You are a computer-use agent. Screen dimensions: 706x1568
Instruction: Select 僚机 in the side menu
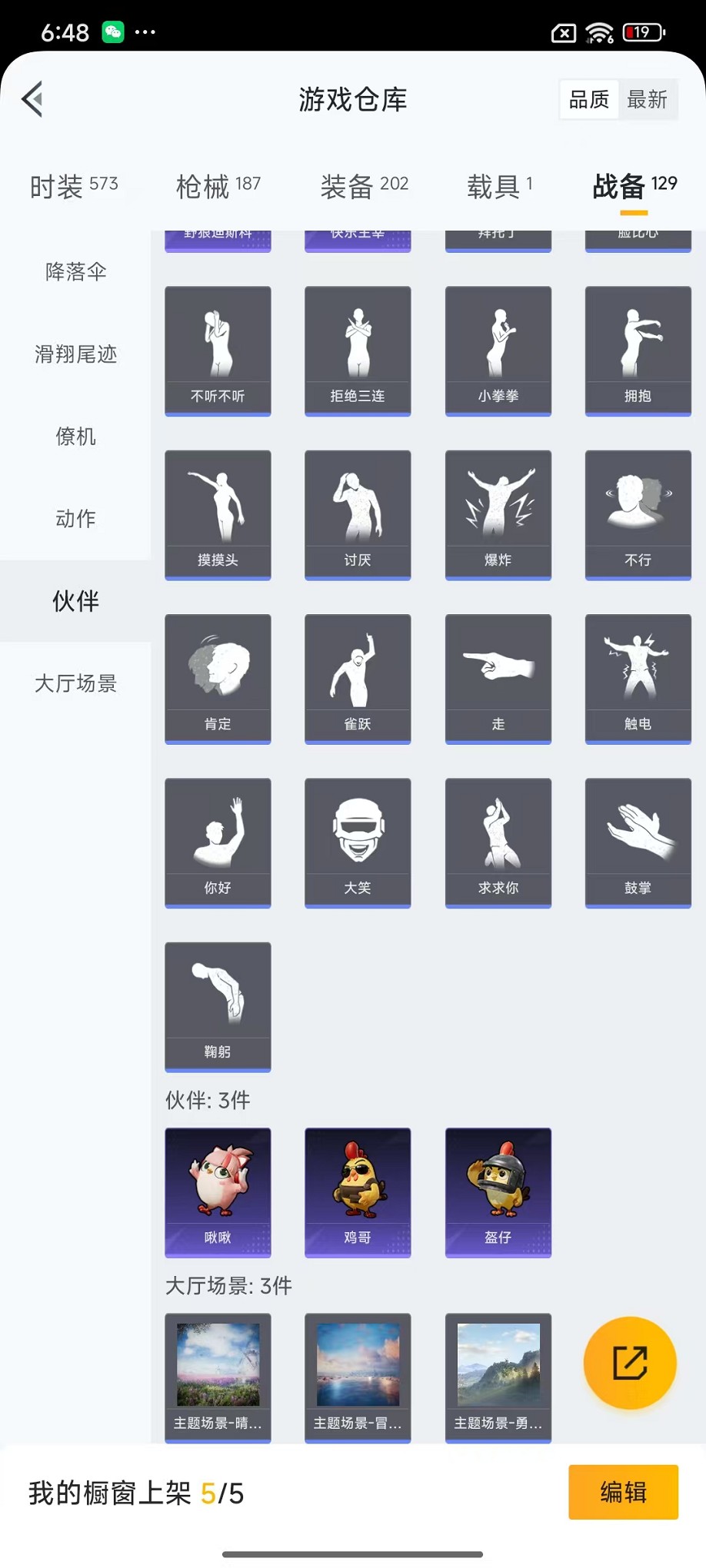75,437
